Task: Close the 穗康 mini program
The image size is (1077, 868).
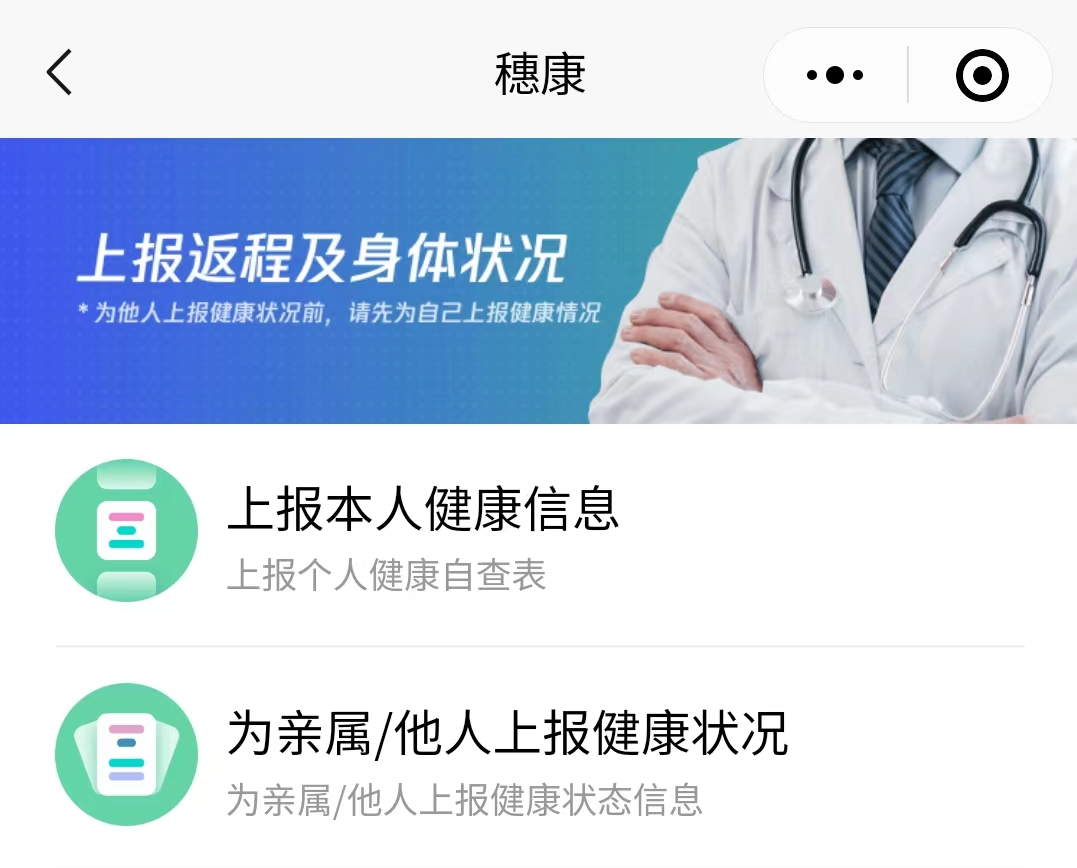Action: click(981, 75)
